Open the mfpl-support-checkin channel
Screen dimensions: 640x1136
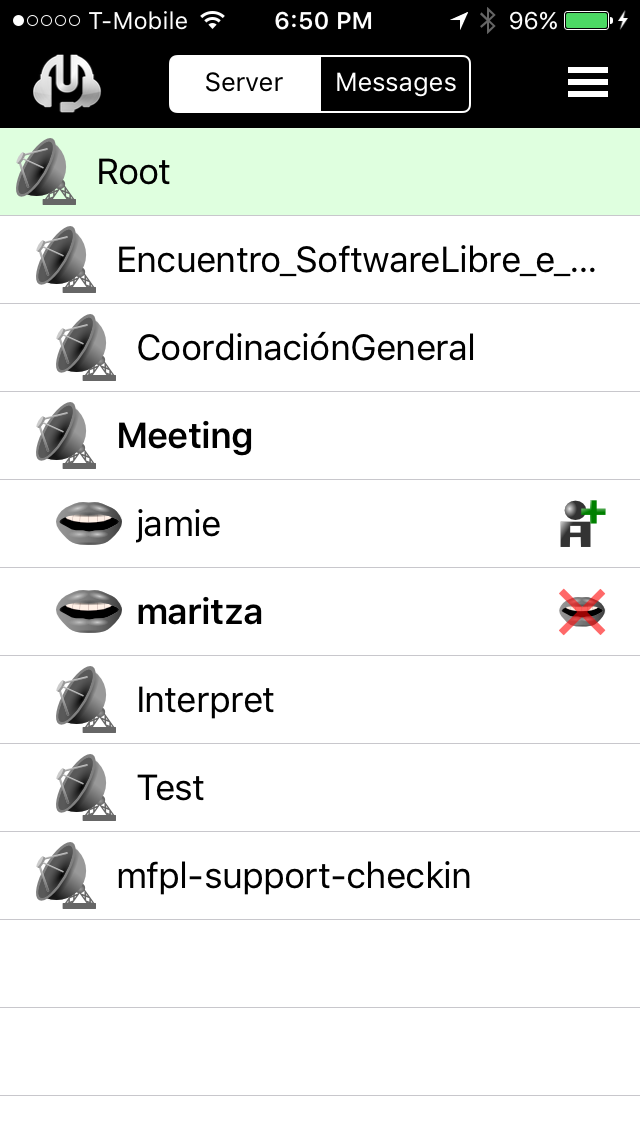click(x=320, y=876)
